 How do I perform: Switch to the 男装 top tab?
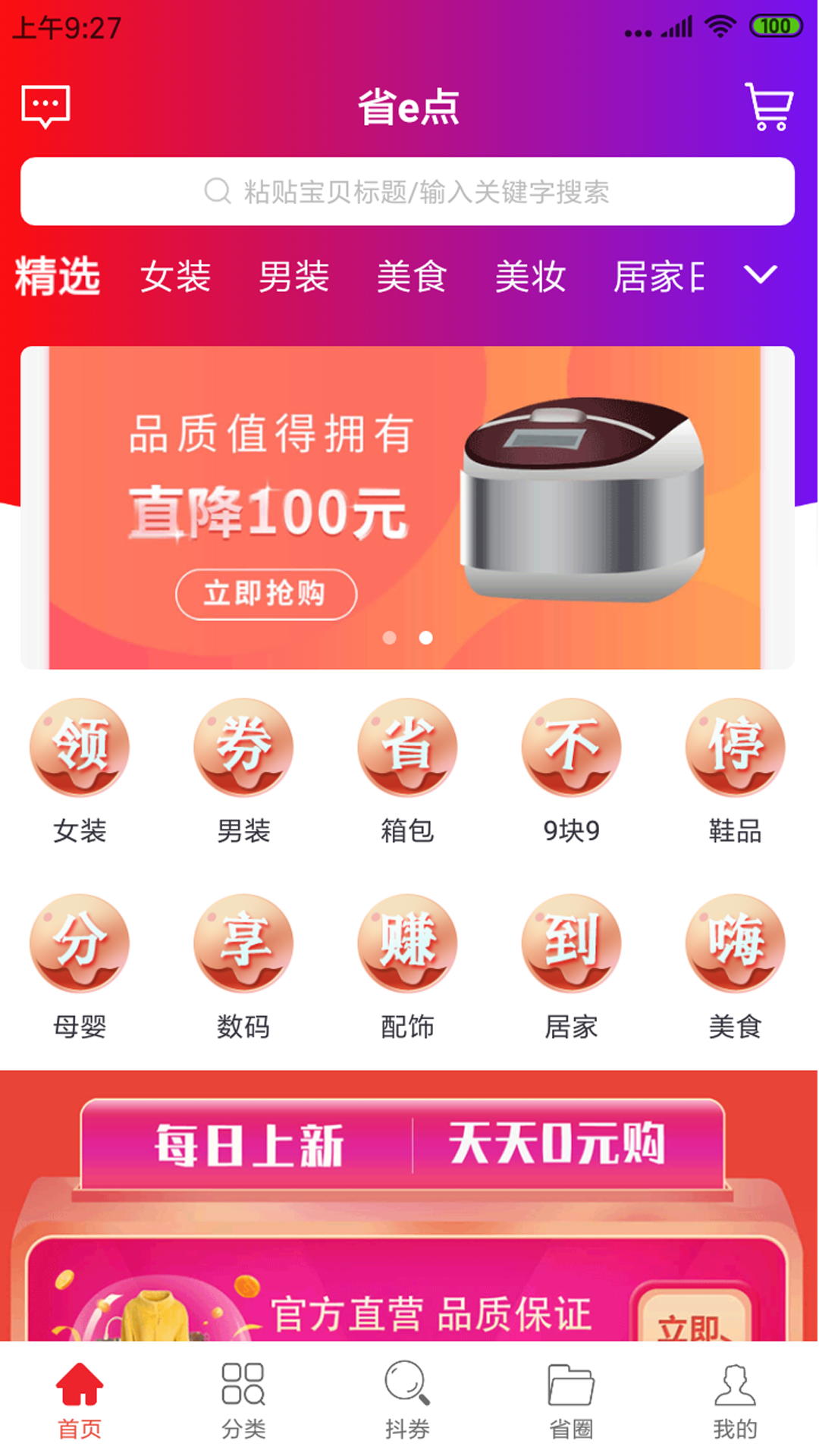293,276
